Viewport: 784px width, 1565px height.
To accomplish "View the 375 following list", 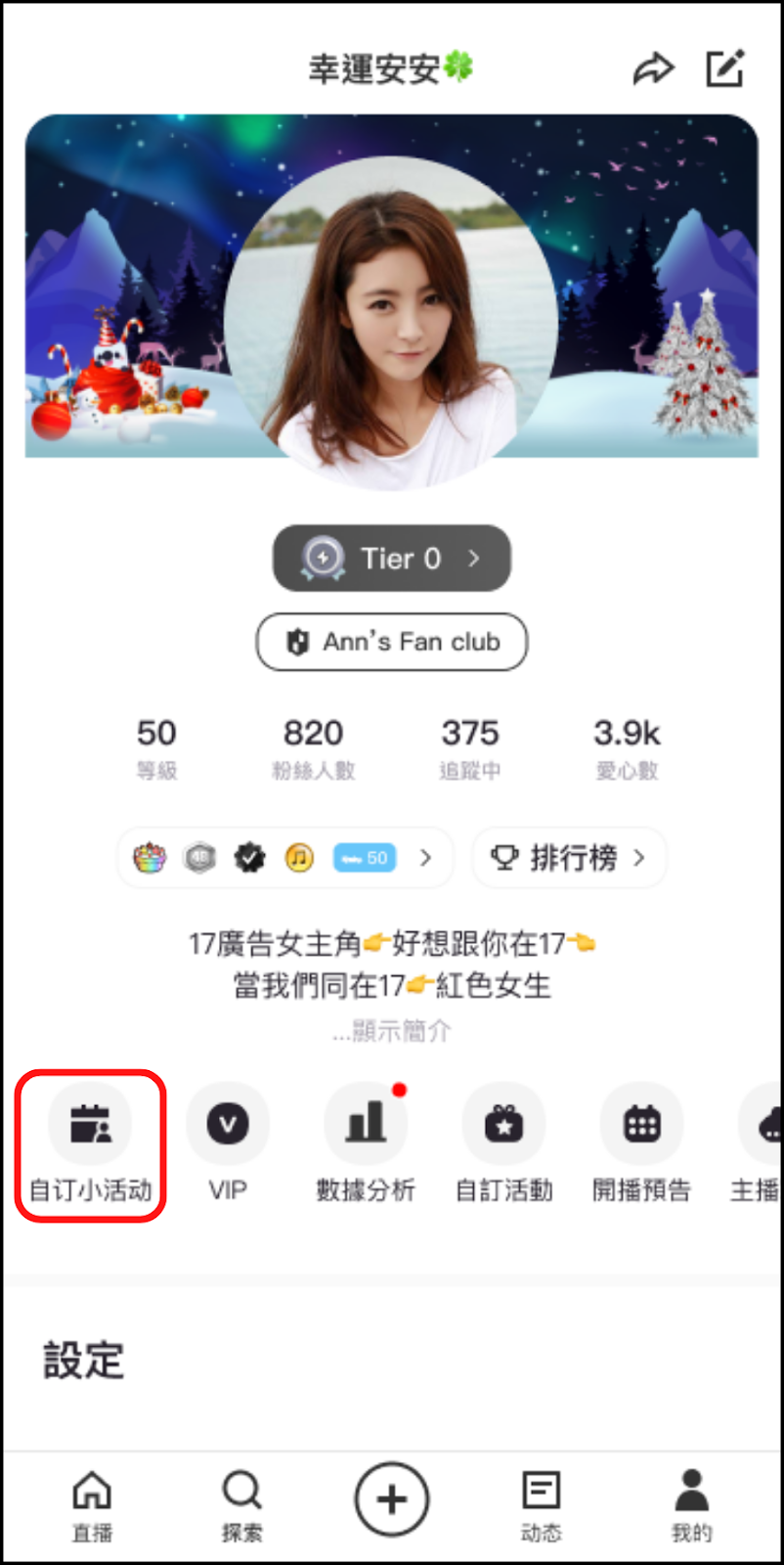I will pos(470,746).
